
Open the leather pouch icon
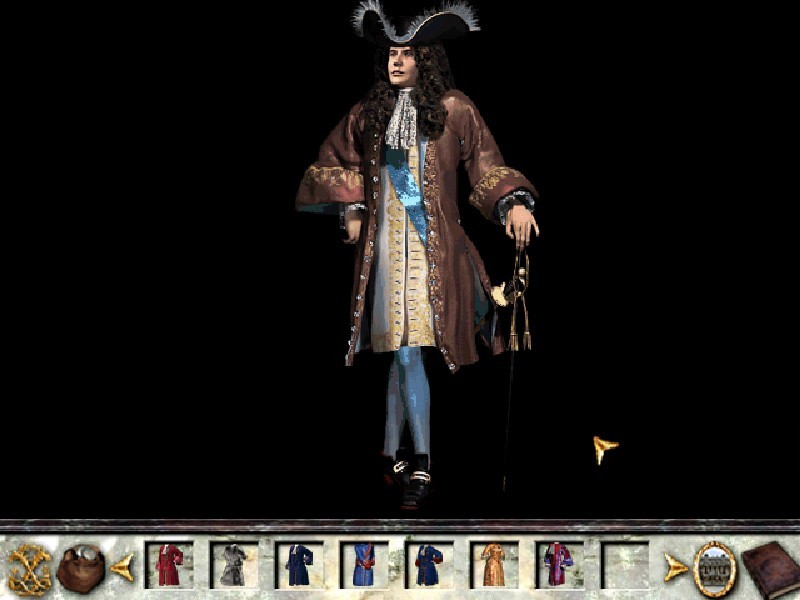[80, 568]
